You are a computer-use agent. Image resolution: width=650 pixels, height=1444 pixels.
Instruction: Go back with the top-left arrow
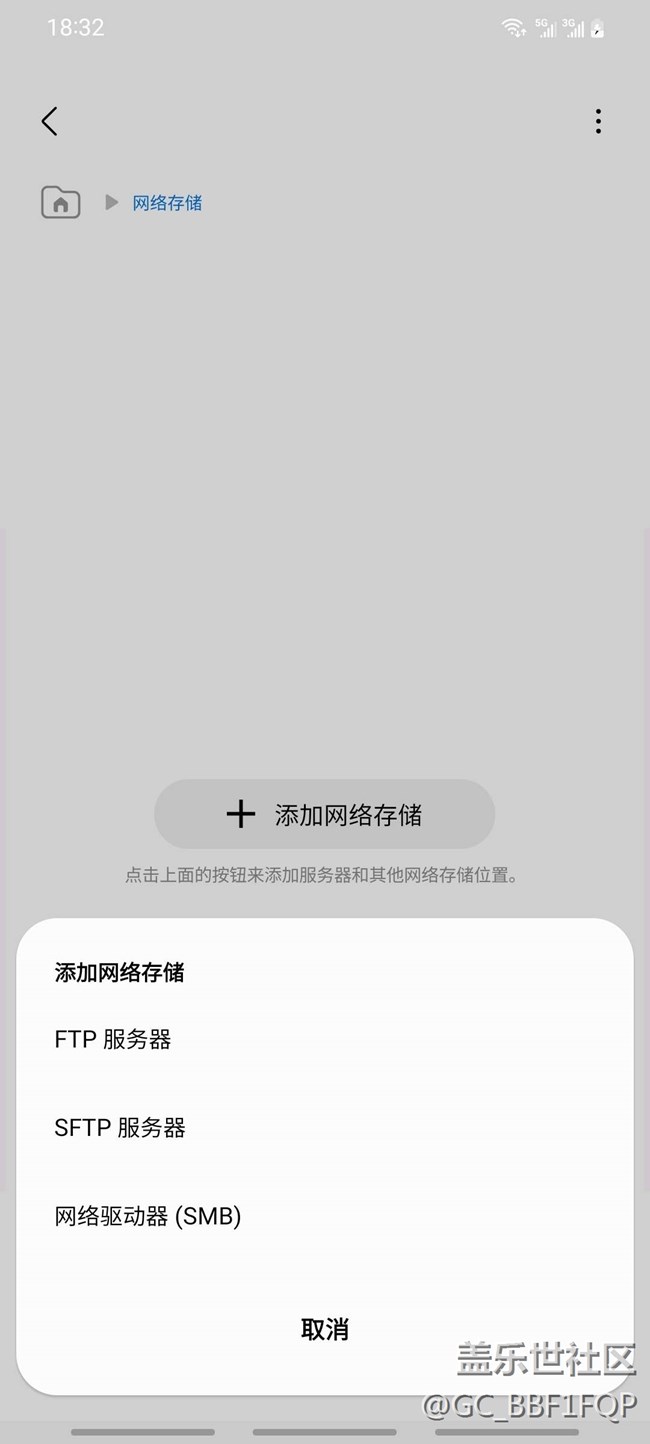pyautogui.click(x=49, y=121)
